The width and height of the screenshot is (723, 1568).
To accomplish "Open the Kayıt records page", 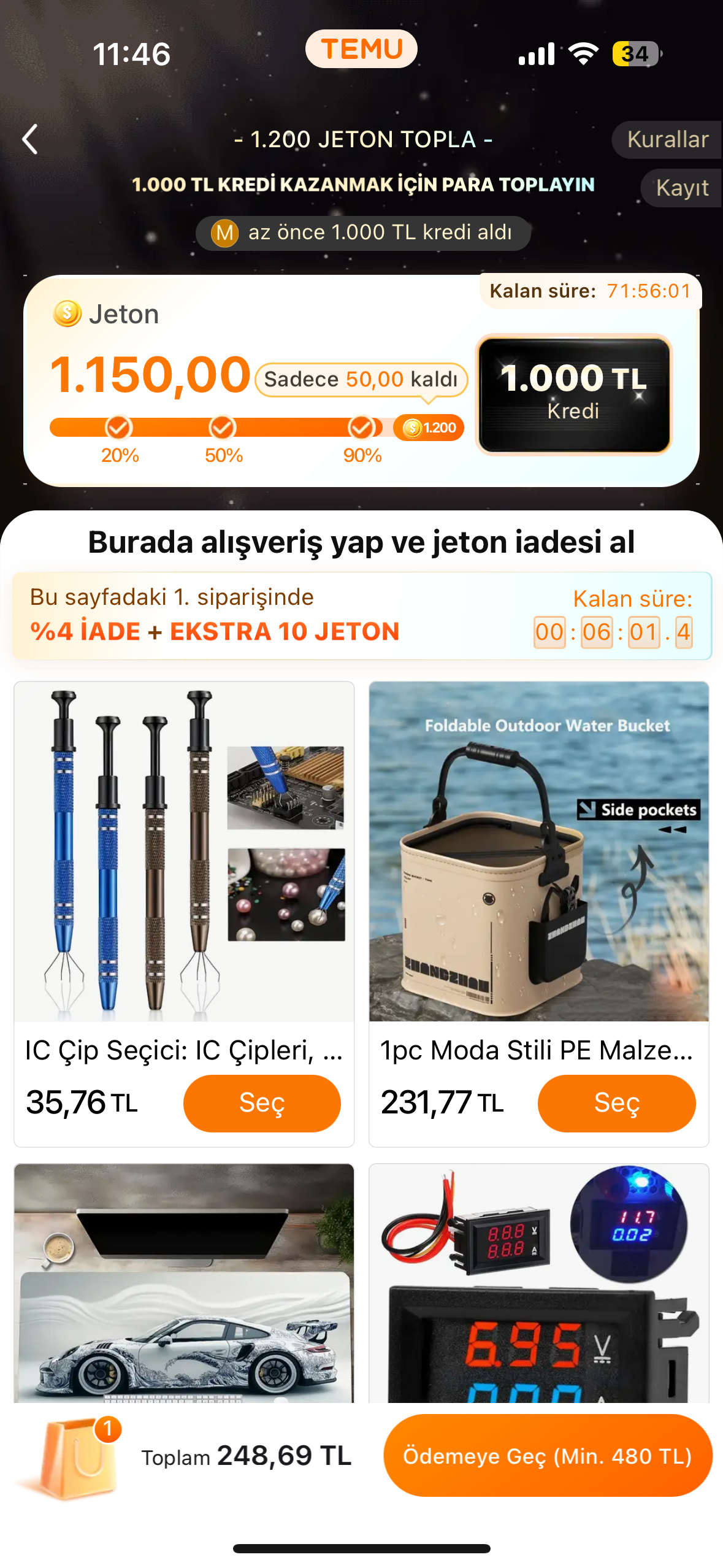I will pos(681,188).
